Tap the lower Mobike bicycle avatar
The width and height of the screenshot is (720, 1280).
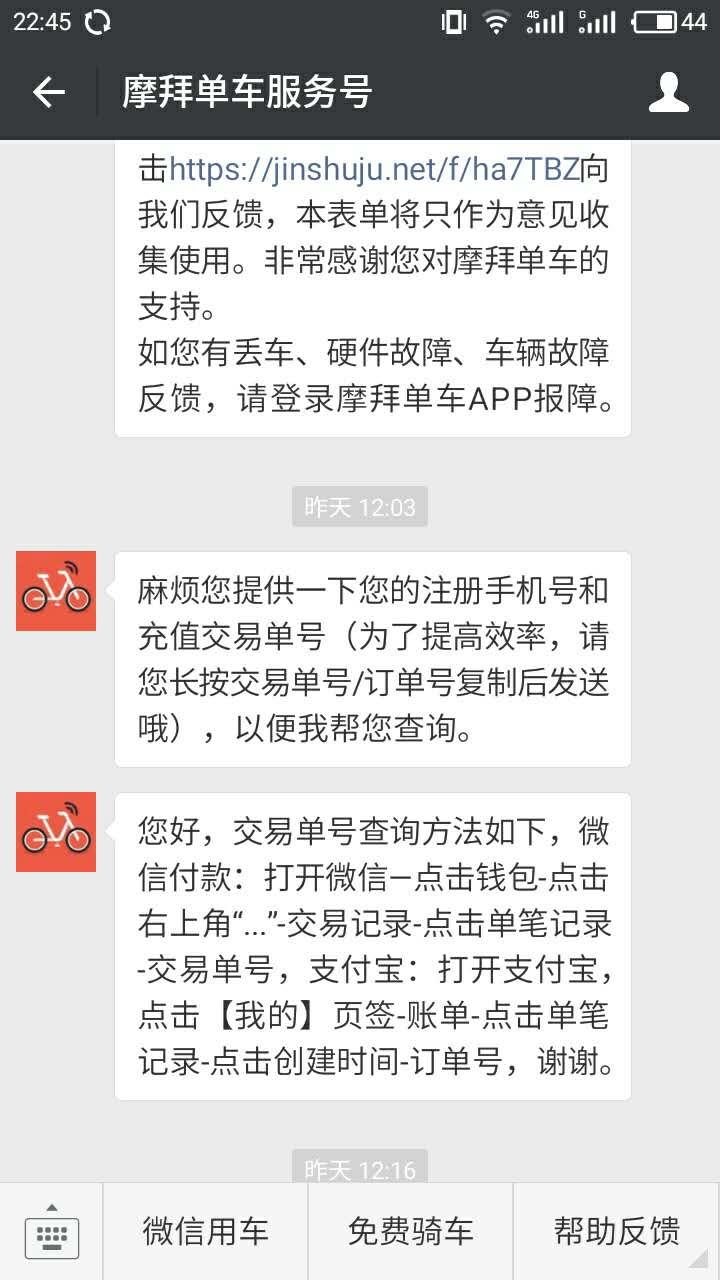[55, 832]
